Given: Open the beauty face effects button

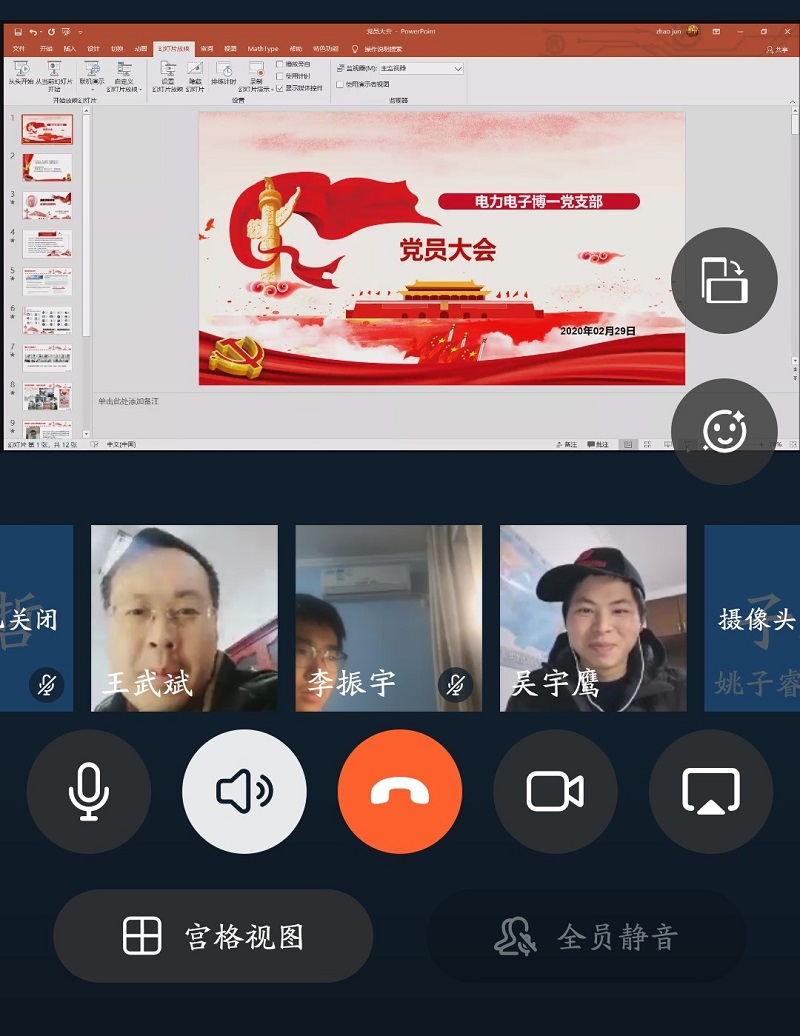Looking at the screenshot, I should 724,431.
